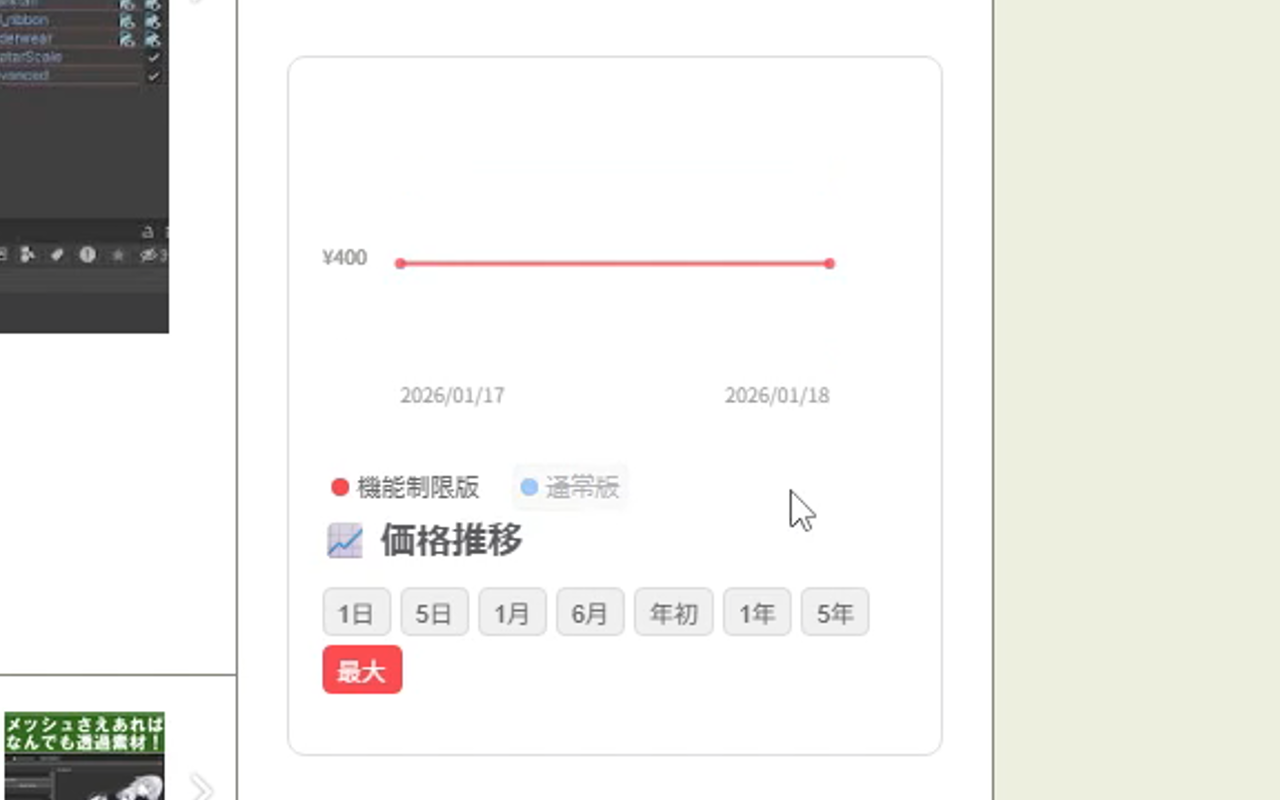Switch chart to 6月 range
The image size is (1280, 800).
point(590,612)
